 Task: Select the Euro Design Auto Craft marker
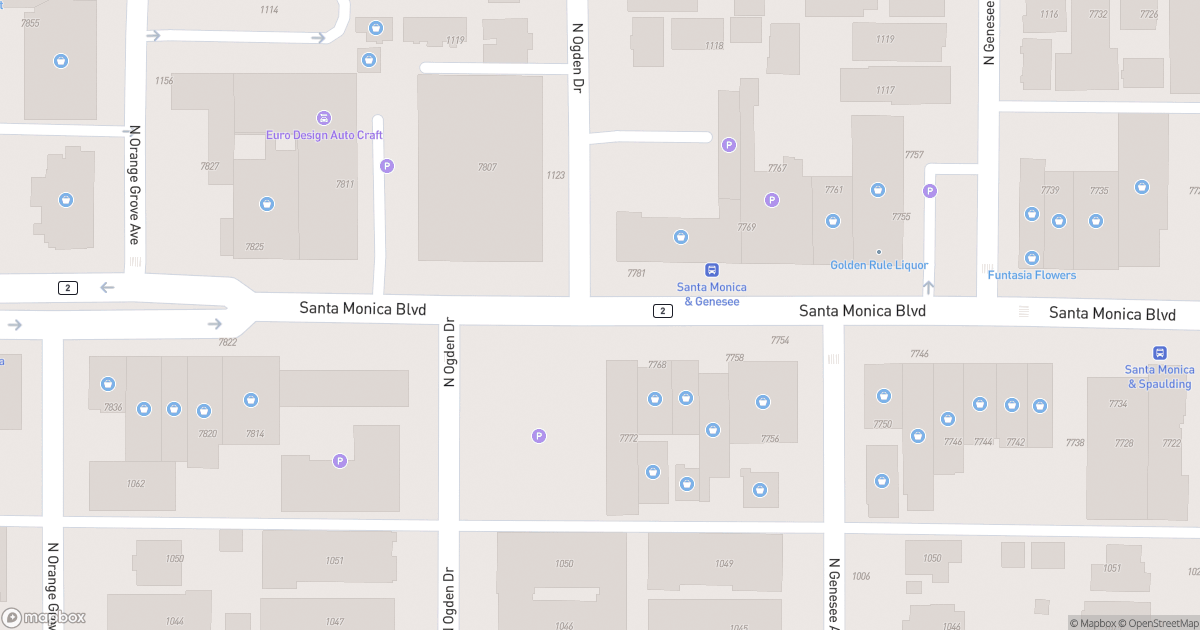coord(323,118)
